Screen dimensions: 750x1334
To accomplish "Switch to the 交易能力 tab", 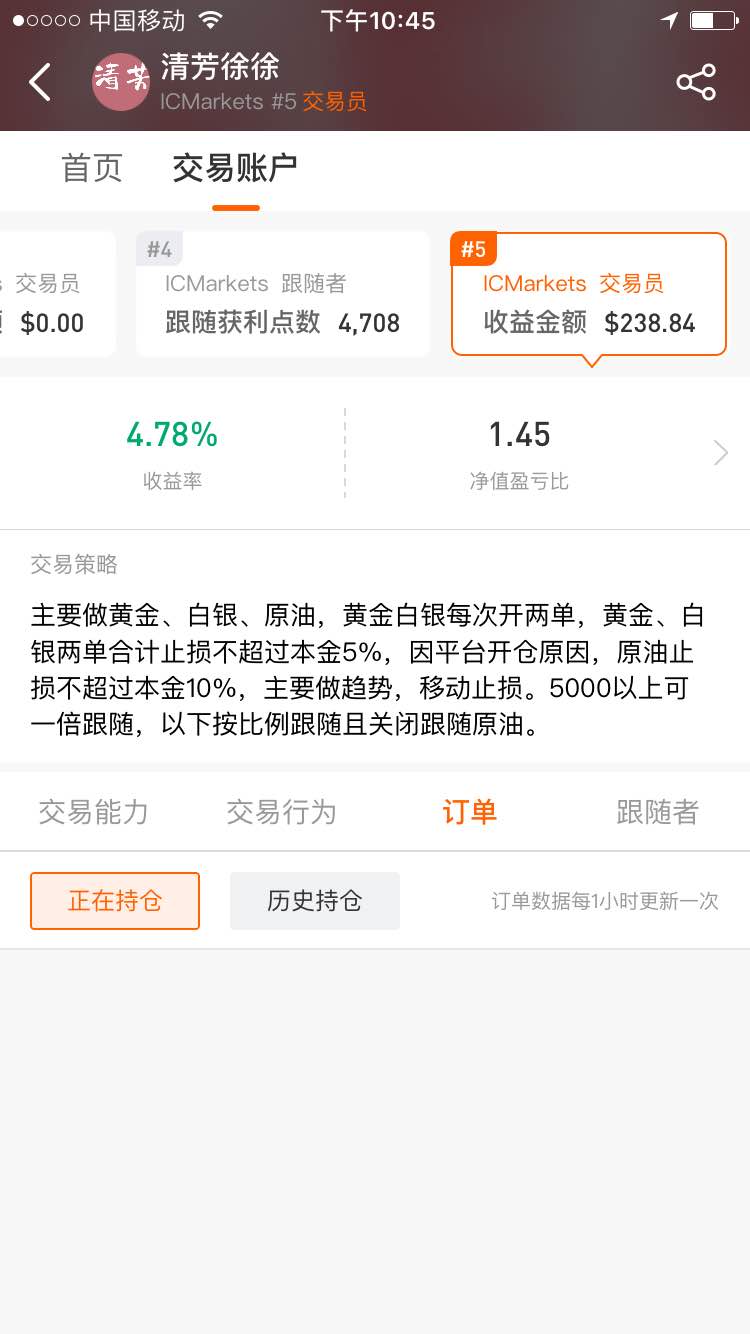I will click(93, 812).
